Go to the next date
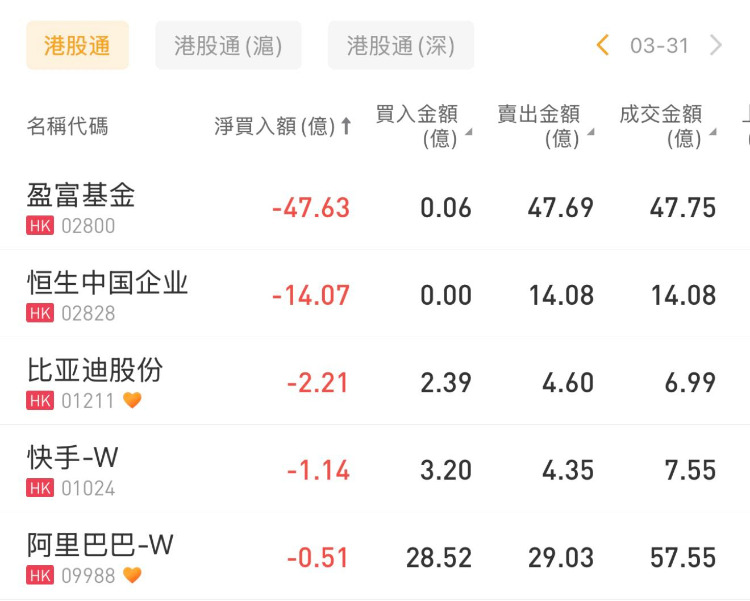750x601 pixels. (716, 45)
